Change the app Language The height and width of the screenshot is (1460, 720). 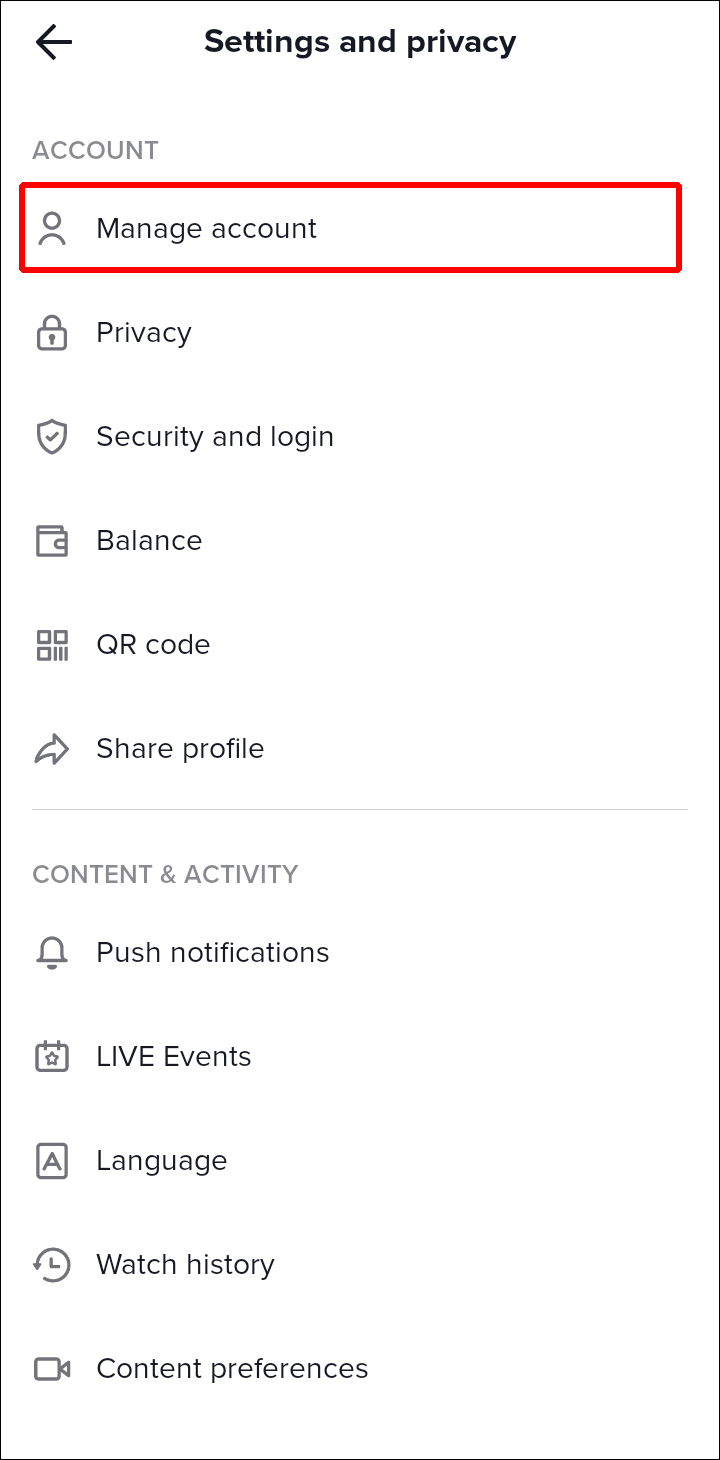click(x=161, y=1161)
